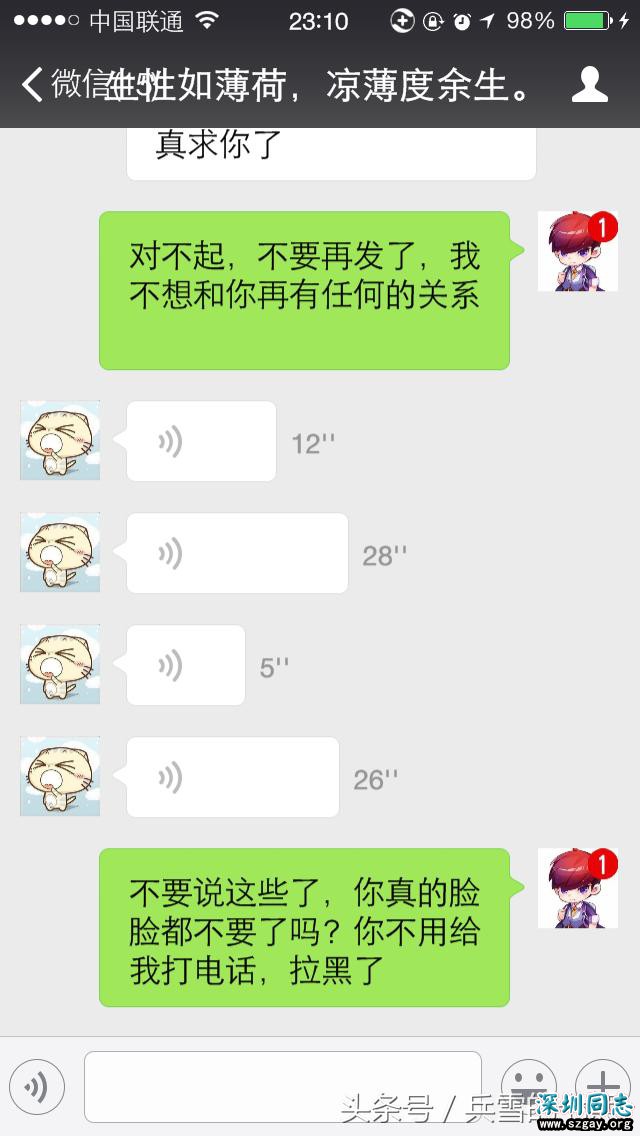Open the emoji picker
Image resolution: width=640 pixels, height=1136 pixels.
(527, 1086)
